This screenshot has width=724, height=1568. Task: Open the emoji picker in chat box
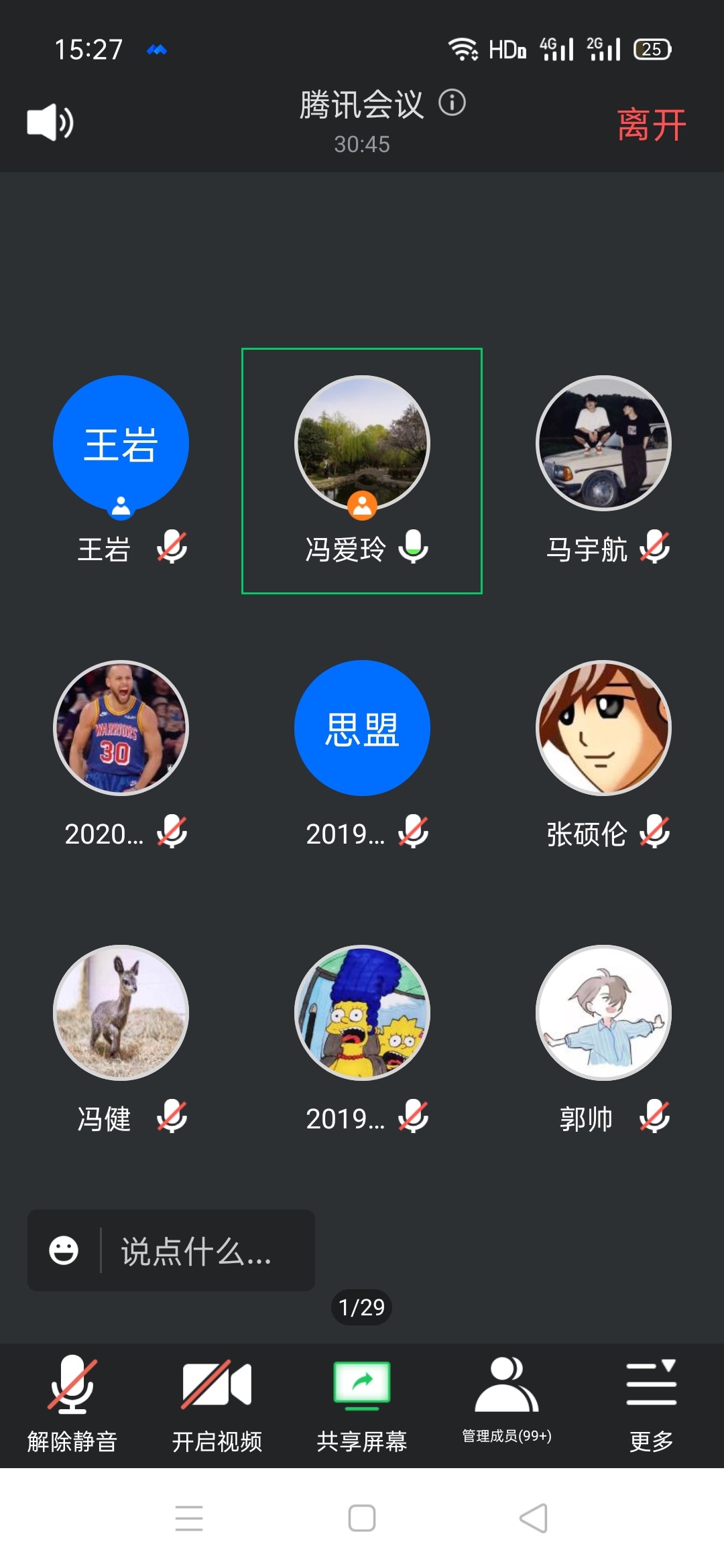pyautogui.click(x=64, y=1250)
